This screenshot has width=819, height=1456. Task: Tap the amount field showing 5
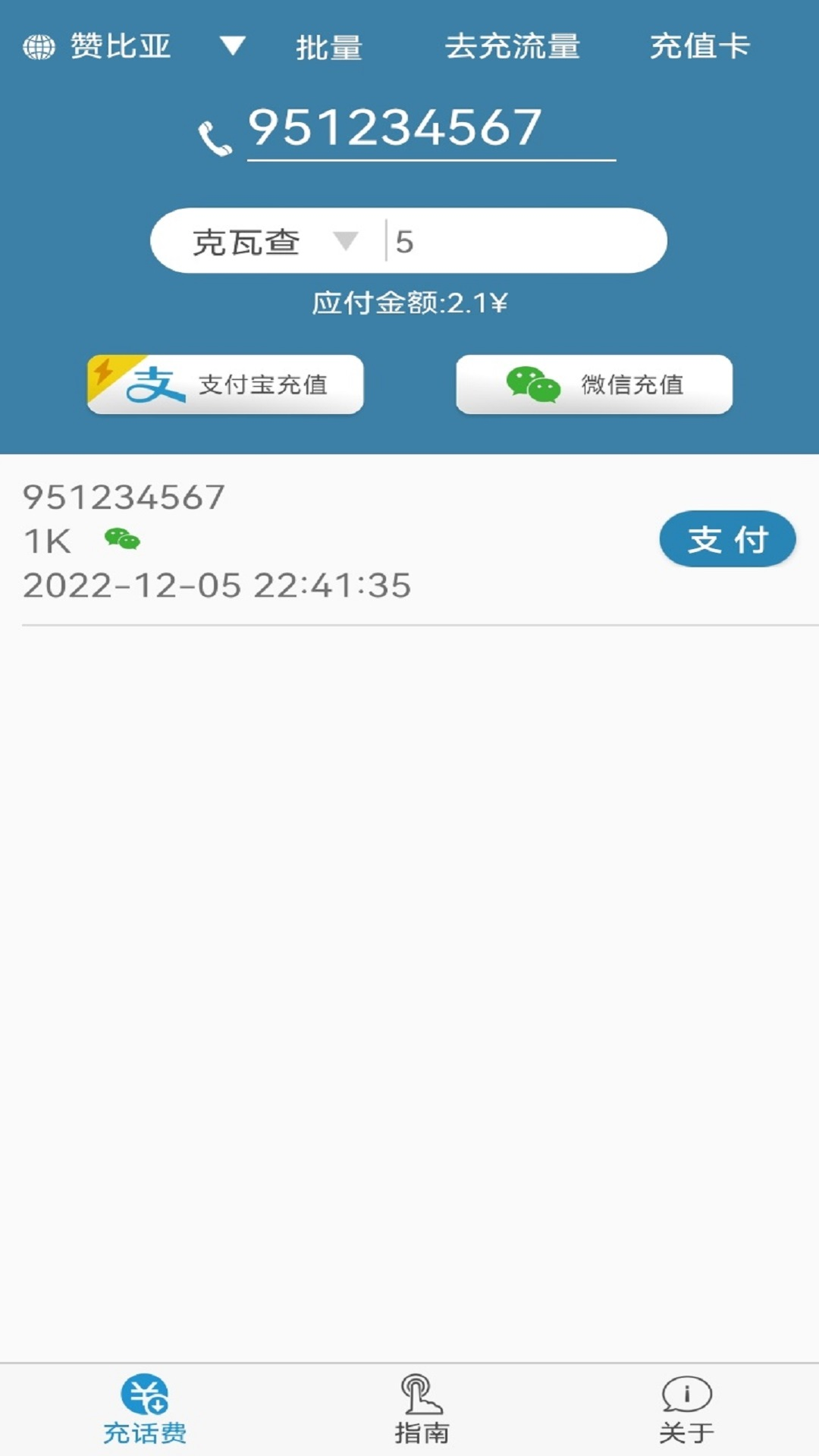(x=523, y=242)
